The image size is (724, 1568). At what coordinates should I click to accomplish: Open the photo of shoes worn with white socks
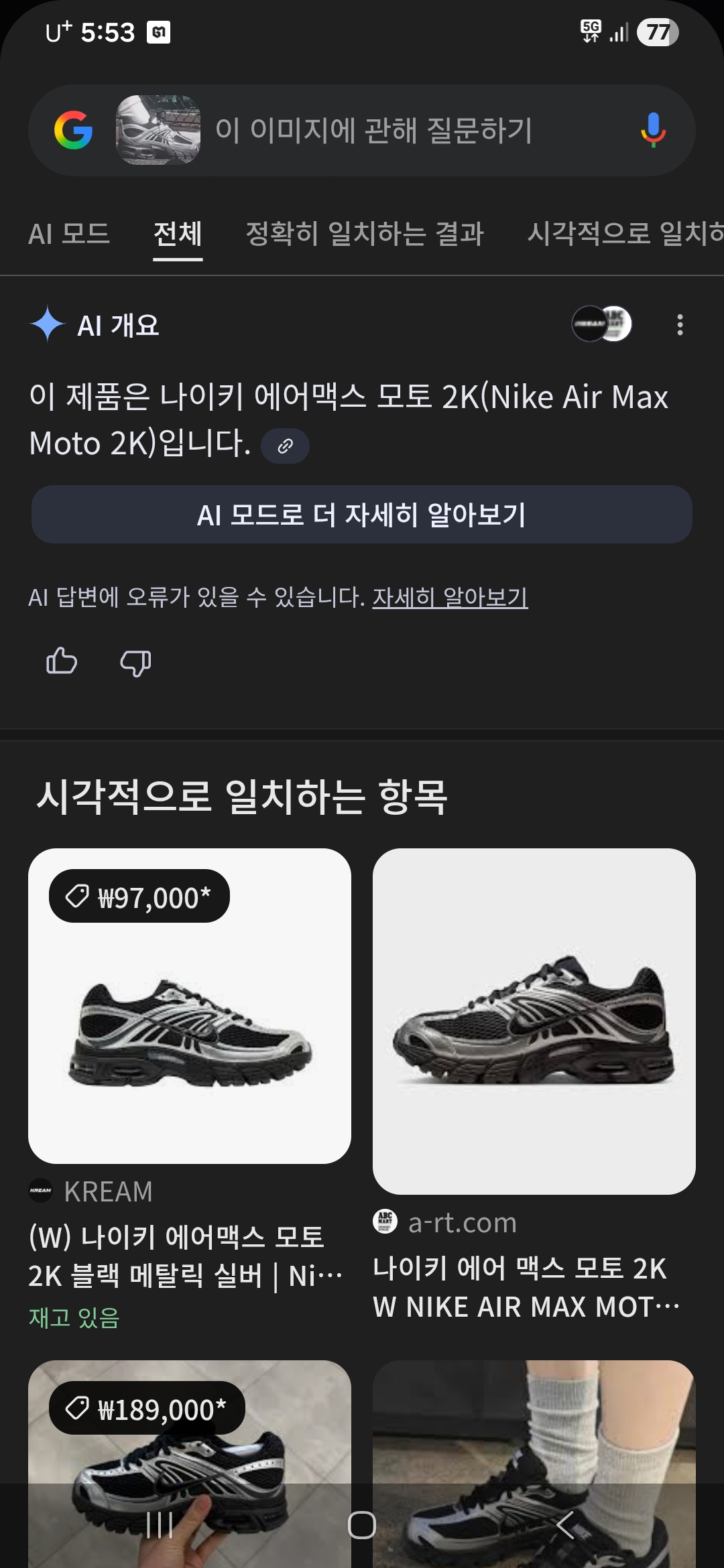(x=534, y=1421)
